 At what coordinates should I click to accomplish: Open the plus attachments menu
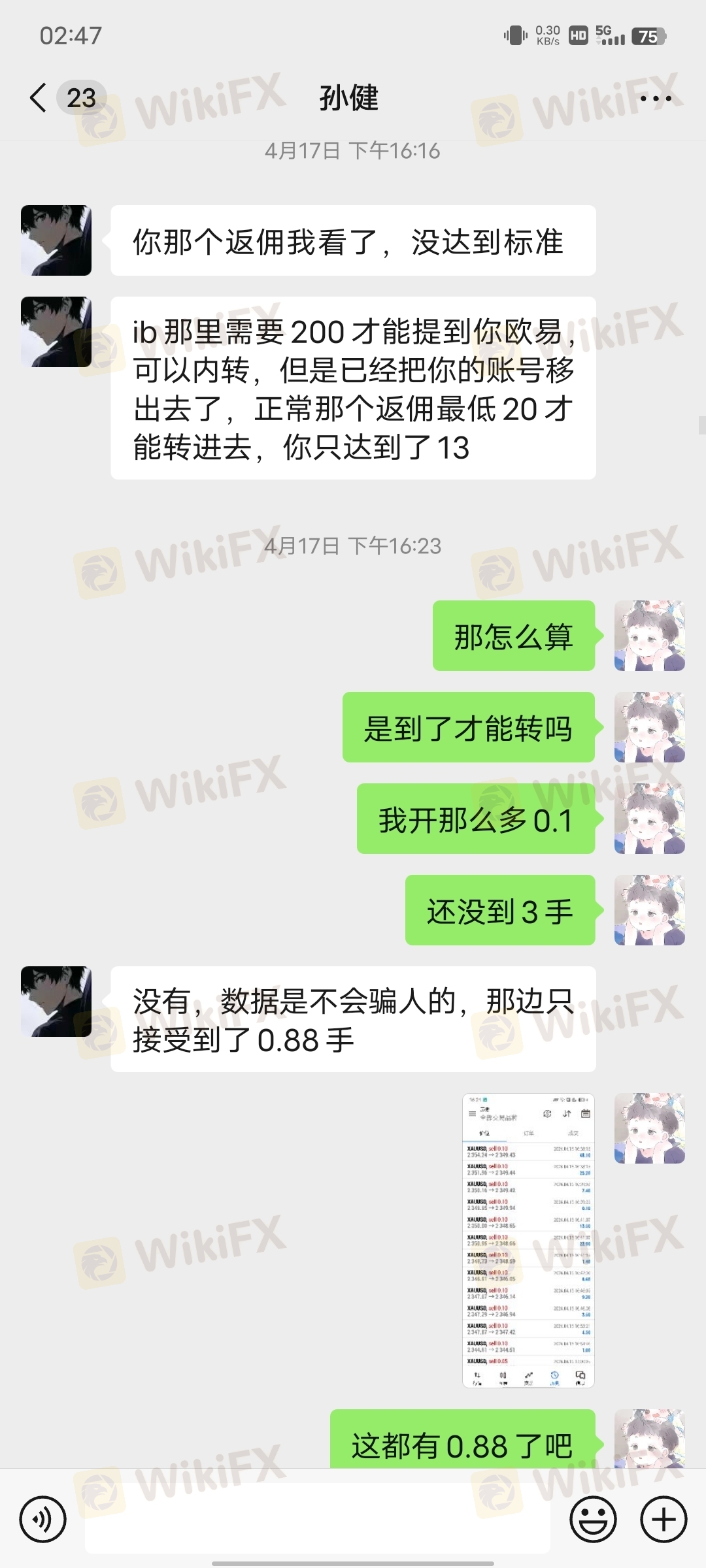[x=664, y=1520]
